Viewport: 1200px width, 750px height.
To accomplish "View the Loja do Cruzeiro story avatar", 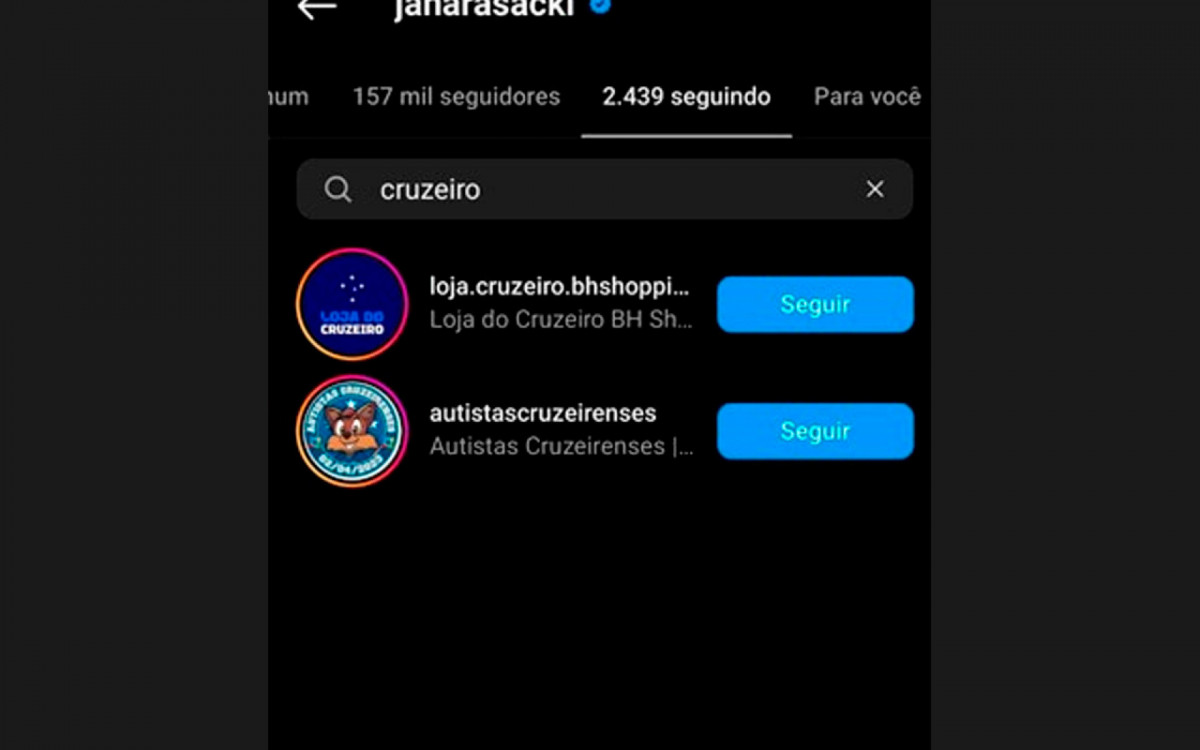I will 352,304.
